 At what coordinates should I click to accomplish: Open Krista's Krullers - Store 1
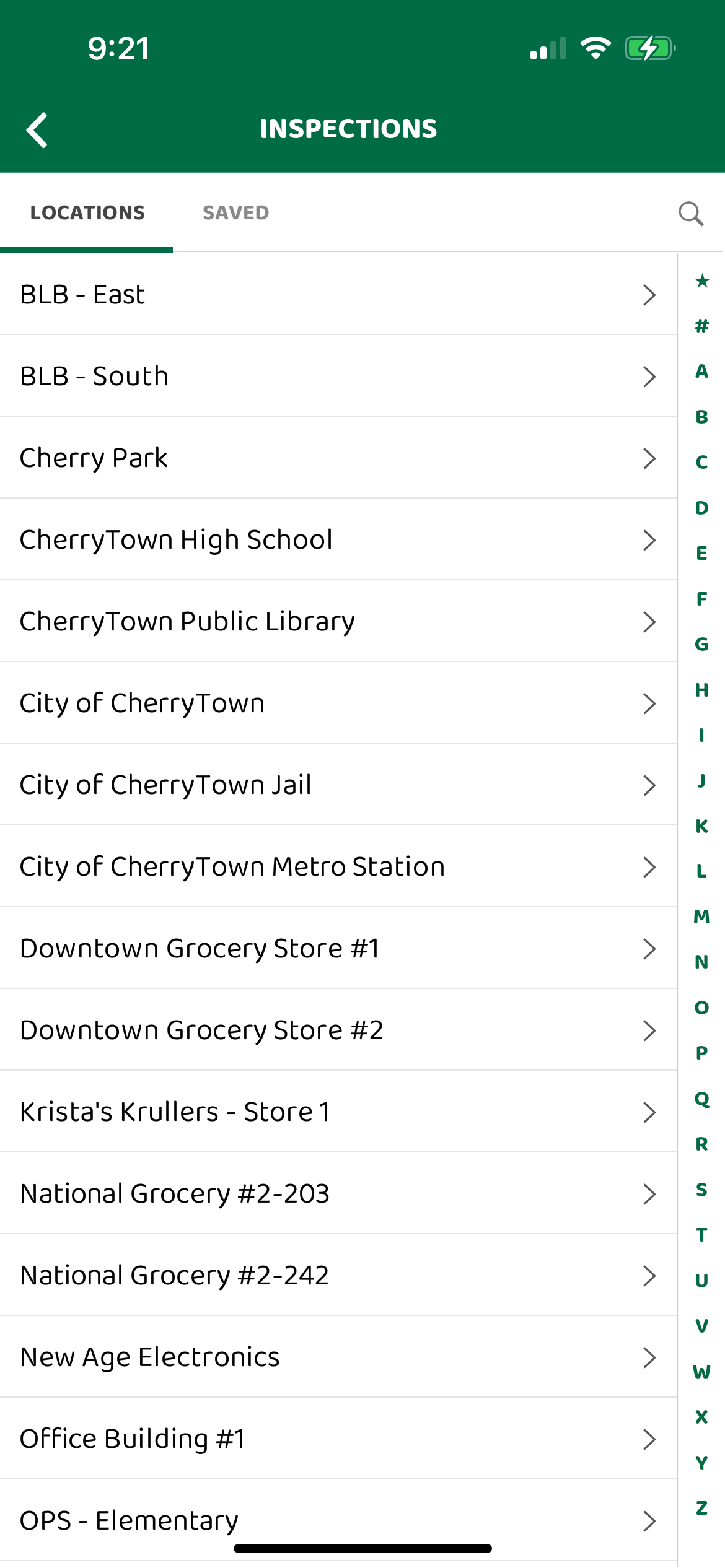[x=338, y=1112]
